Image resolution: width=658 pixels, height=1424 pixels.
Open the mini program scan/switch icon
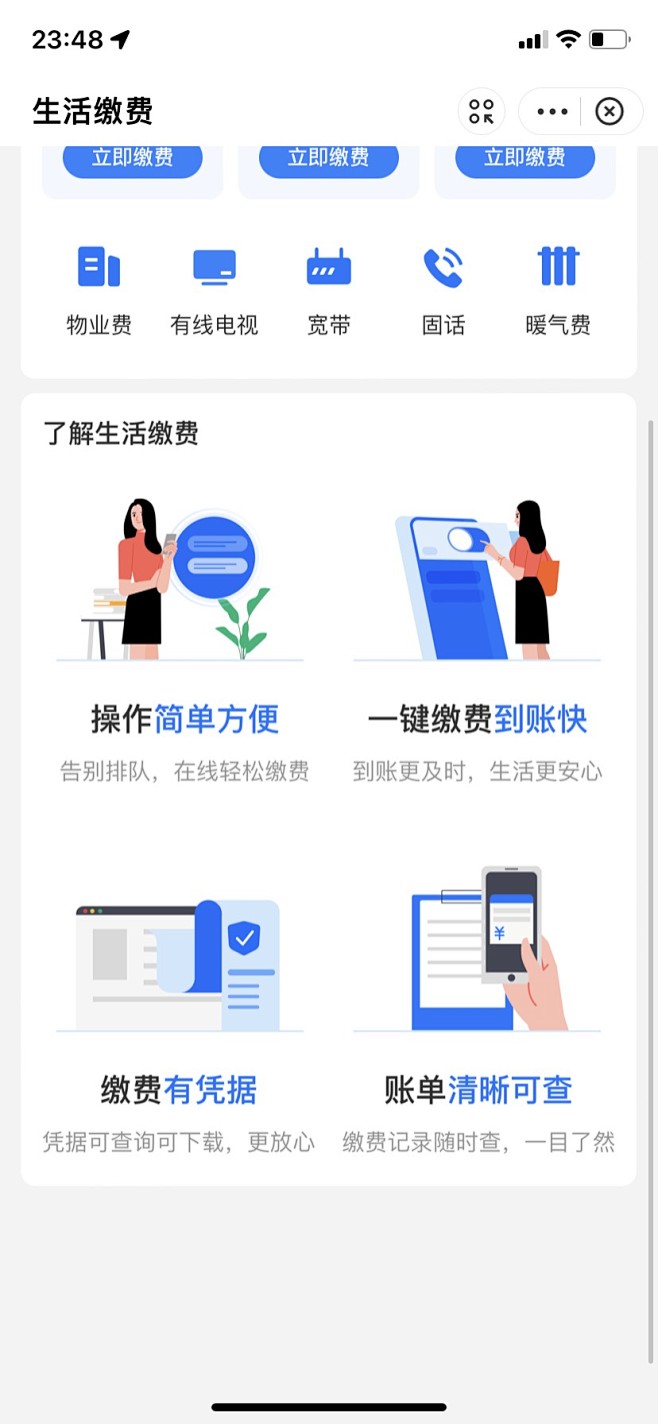pos(481,111)
